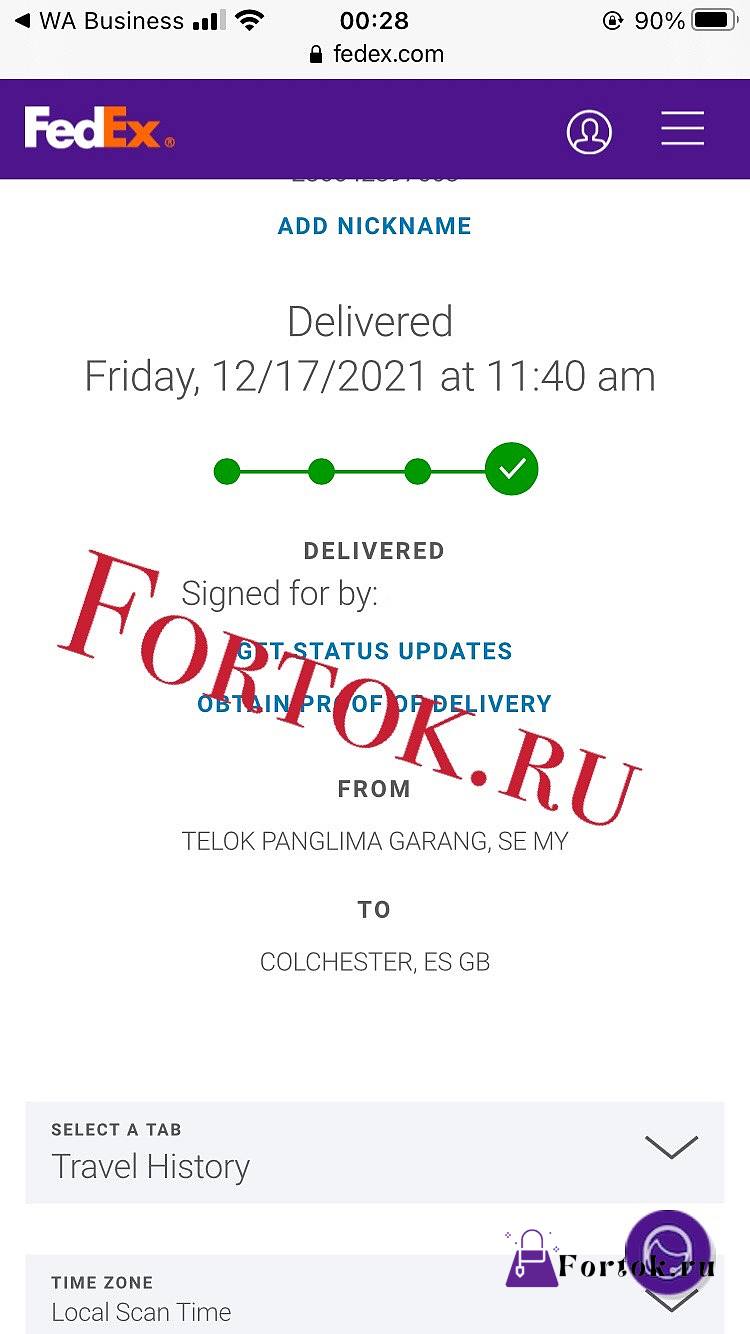This screenshot has width=750, height=1334.
Task: Open the virtual assistant chat bubble
Action: coord(668,1252)
